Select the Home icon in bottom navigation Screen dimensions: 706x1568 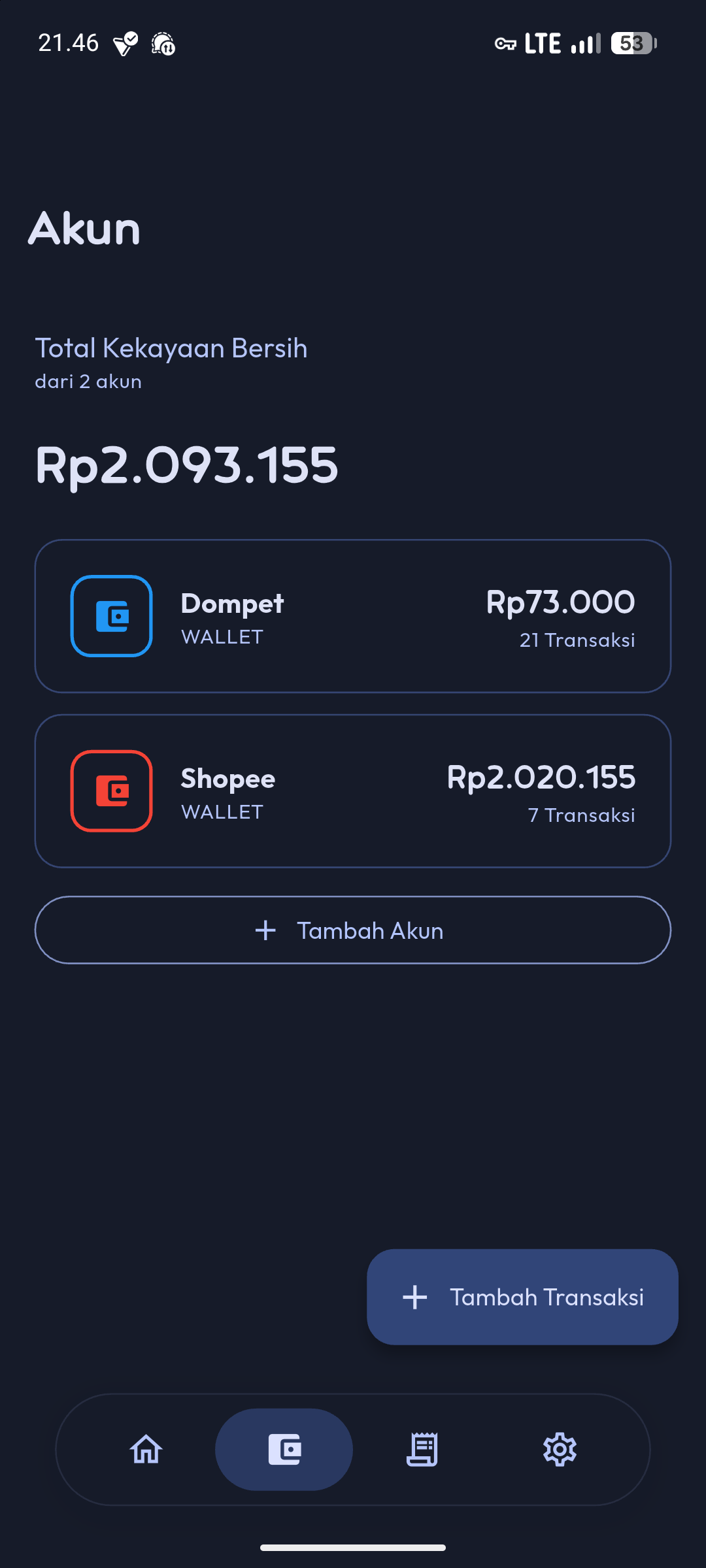tap(145, 1449)
